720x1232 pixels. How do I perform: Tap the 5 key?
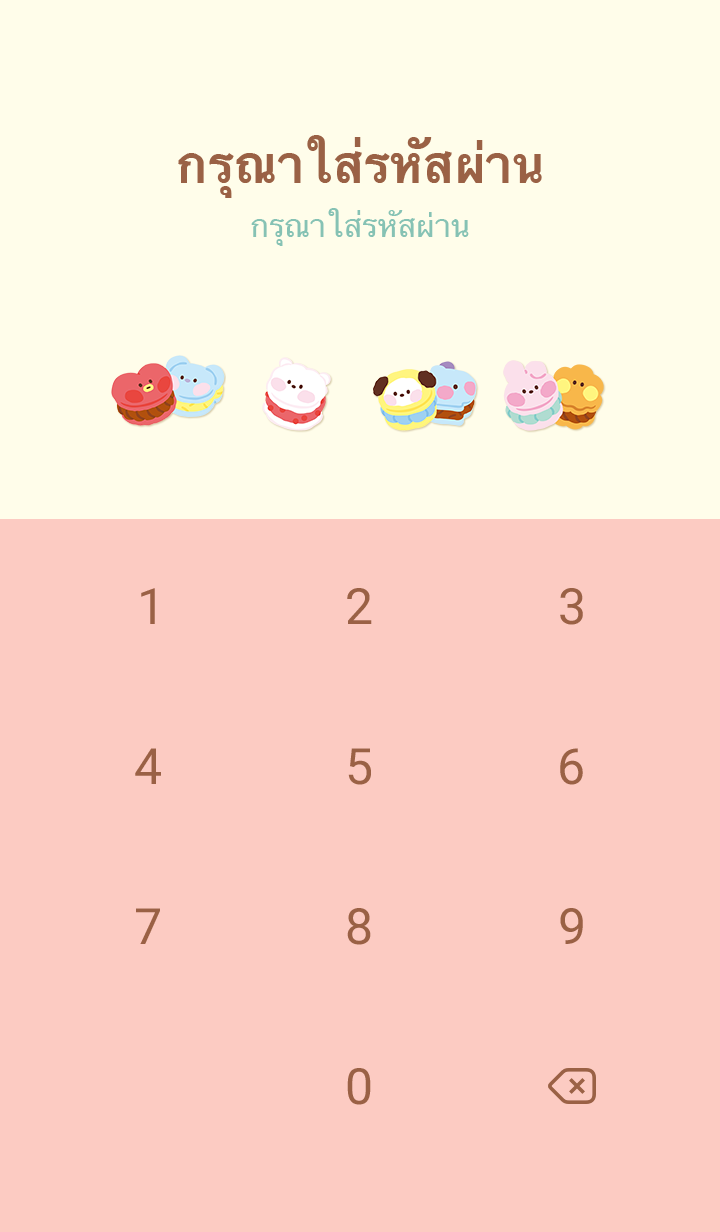pos(359,767)
